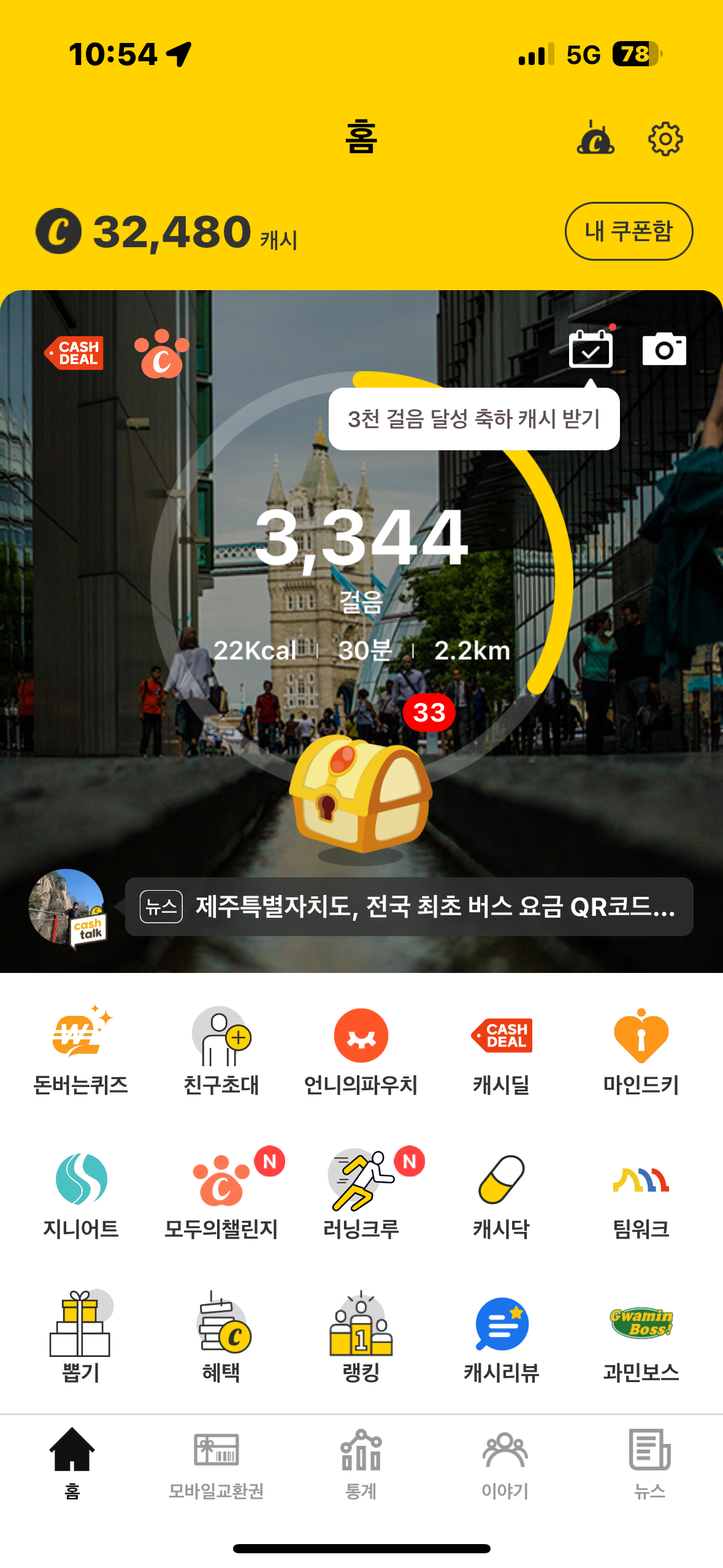The width and height of the screenshot is (723, 1568).
Task: Open the camera icon on step counter
Action: [664, 349]
